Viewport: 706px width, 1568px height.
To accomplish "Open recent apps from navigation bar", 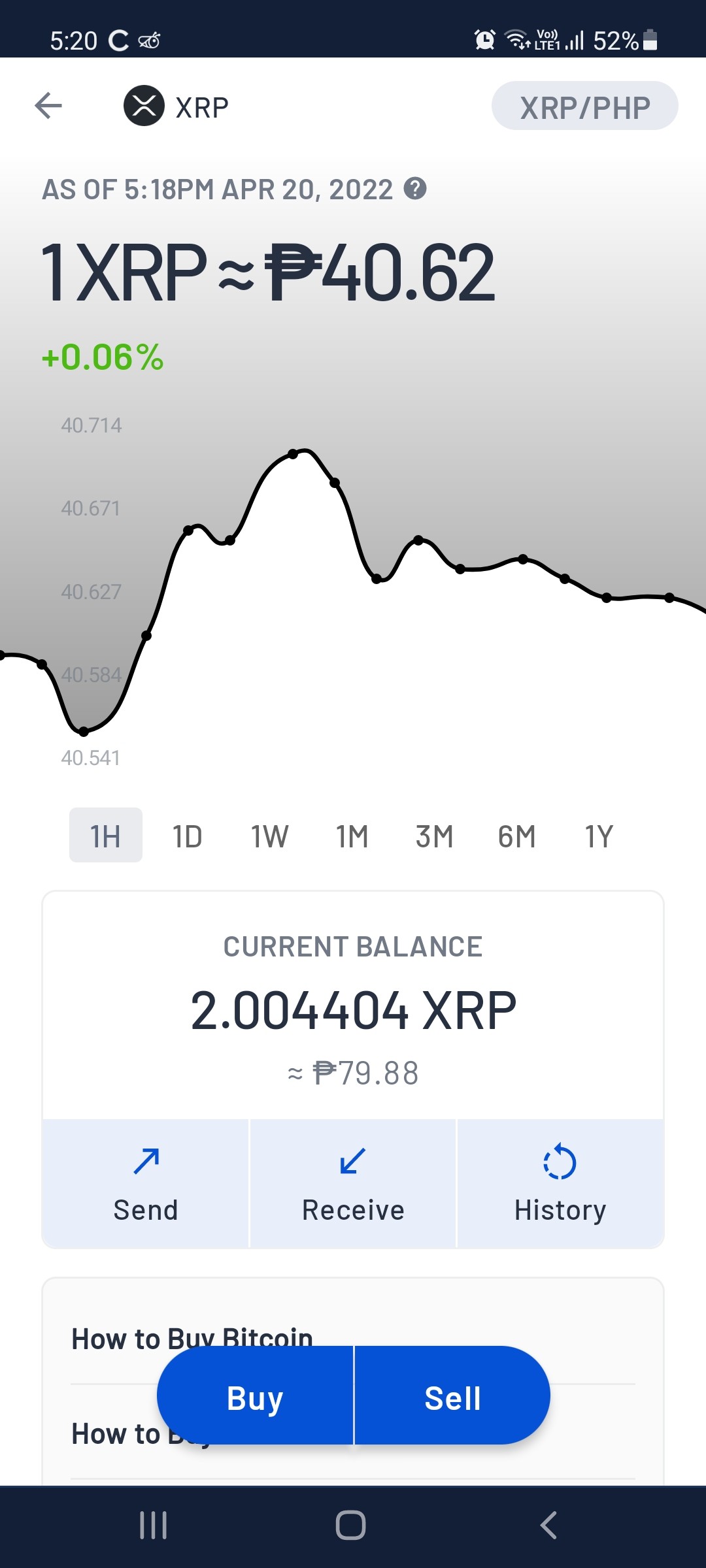I will pos(154,1526).
